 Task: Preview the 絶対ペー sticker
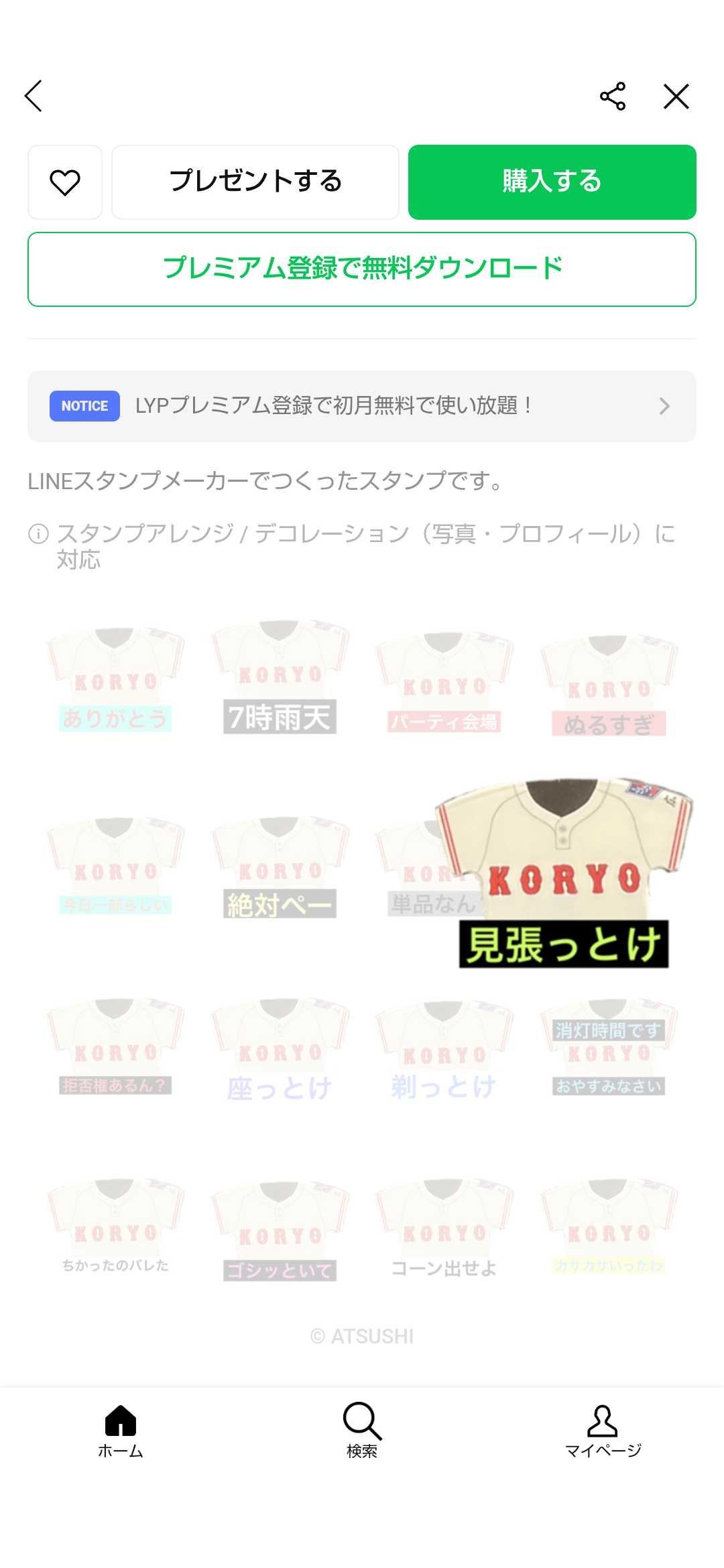[x=280, y=868]
